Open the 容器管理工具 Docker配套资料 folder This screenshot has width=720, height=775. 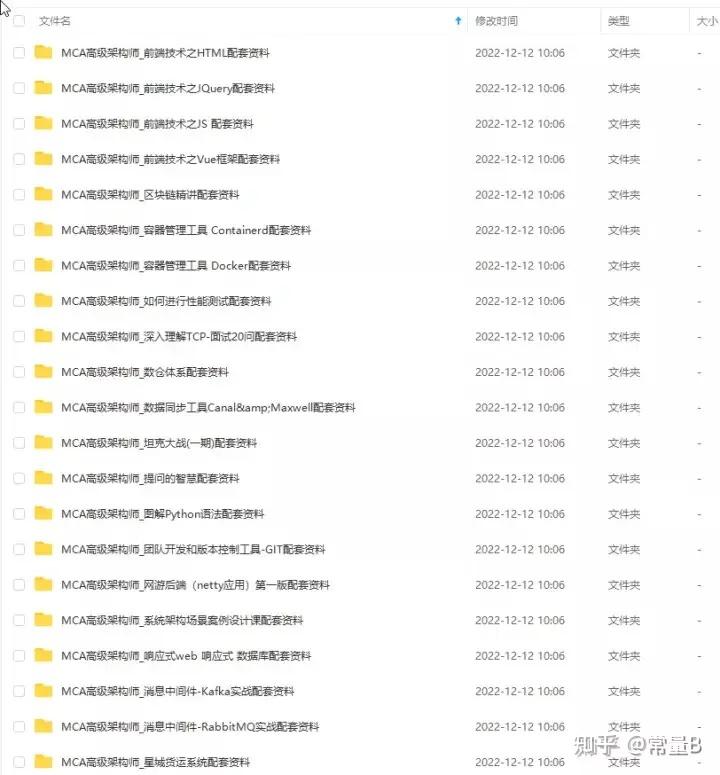176,266
